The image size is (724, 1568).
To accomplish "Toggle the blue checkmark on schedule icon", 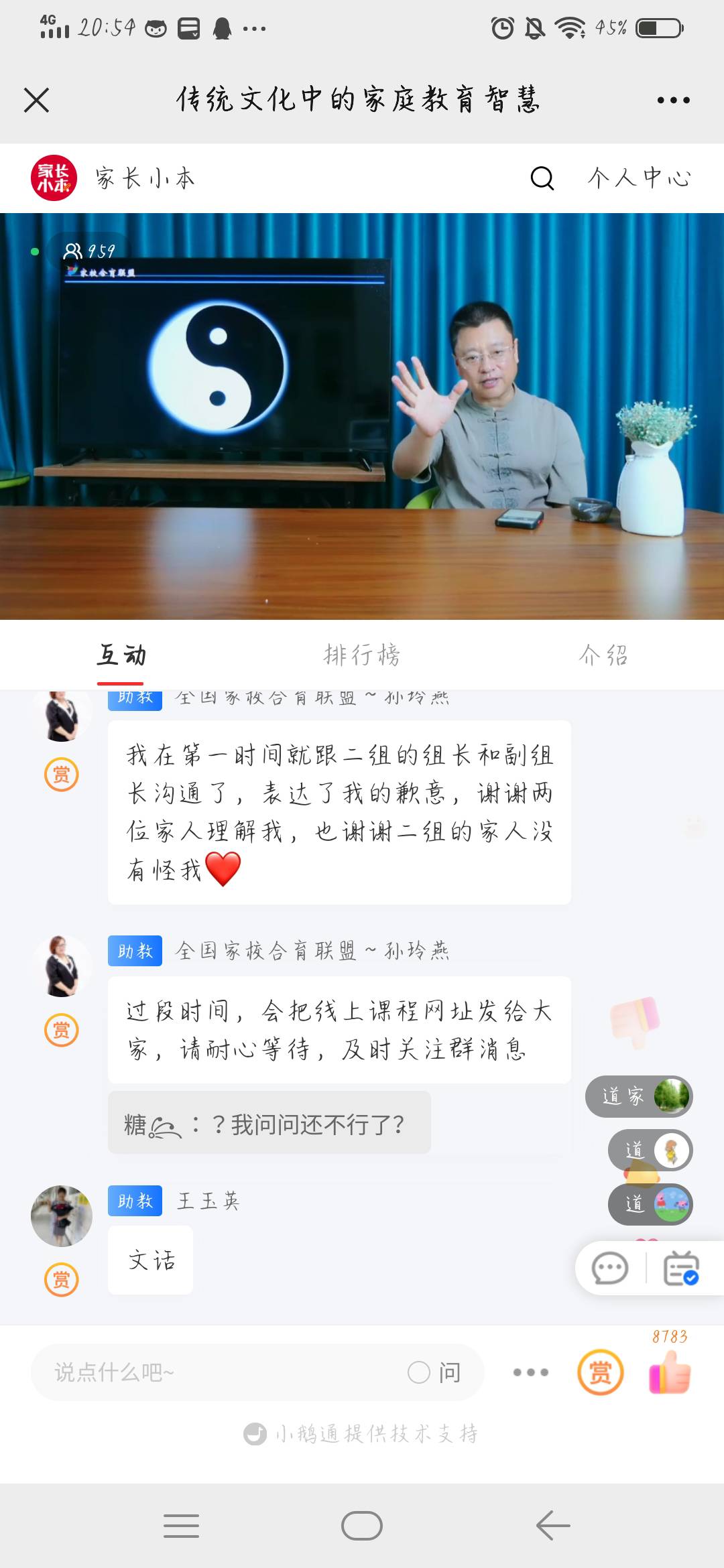I will [692, 1279].
